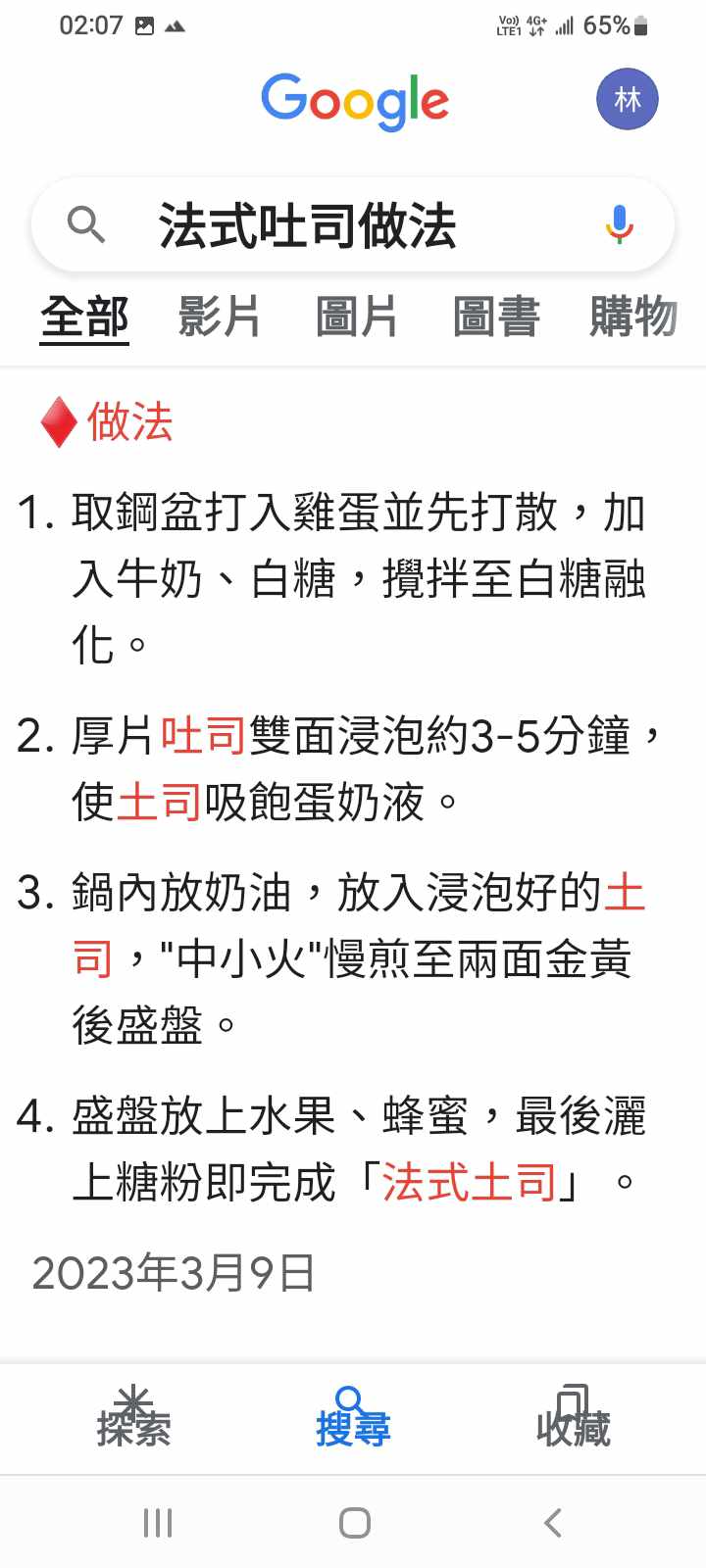Switch to the 圖片 results tab
This screenshot has height=1568, width=706.
(357, 317)
